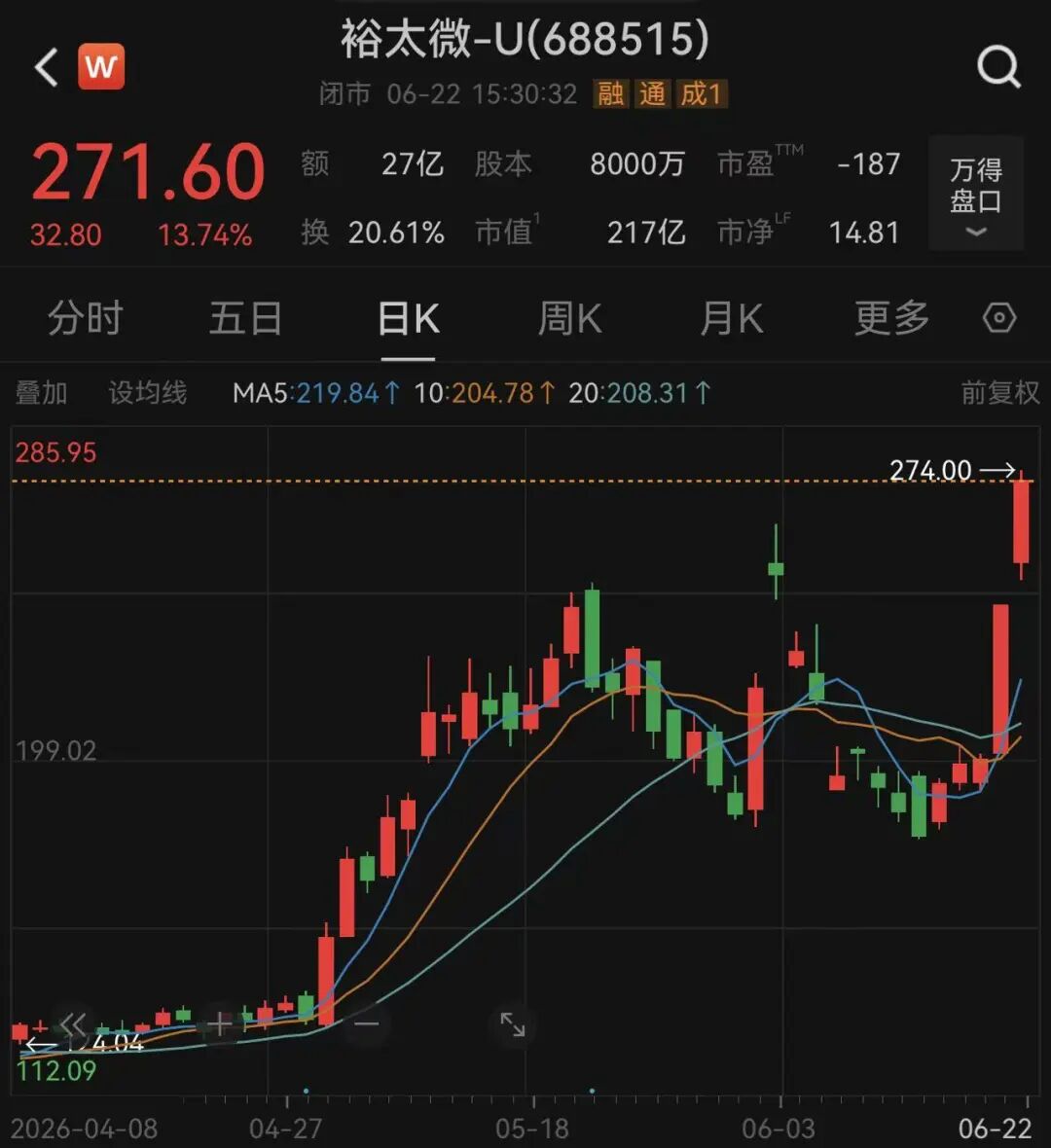Image resolution: width=1051 pixels, height=1148 pixels.
Task: Switch to the 分时 chart tab
Action: pos(86,318)
